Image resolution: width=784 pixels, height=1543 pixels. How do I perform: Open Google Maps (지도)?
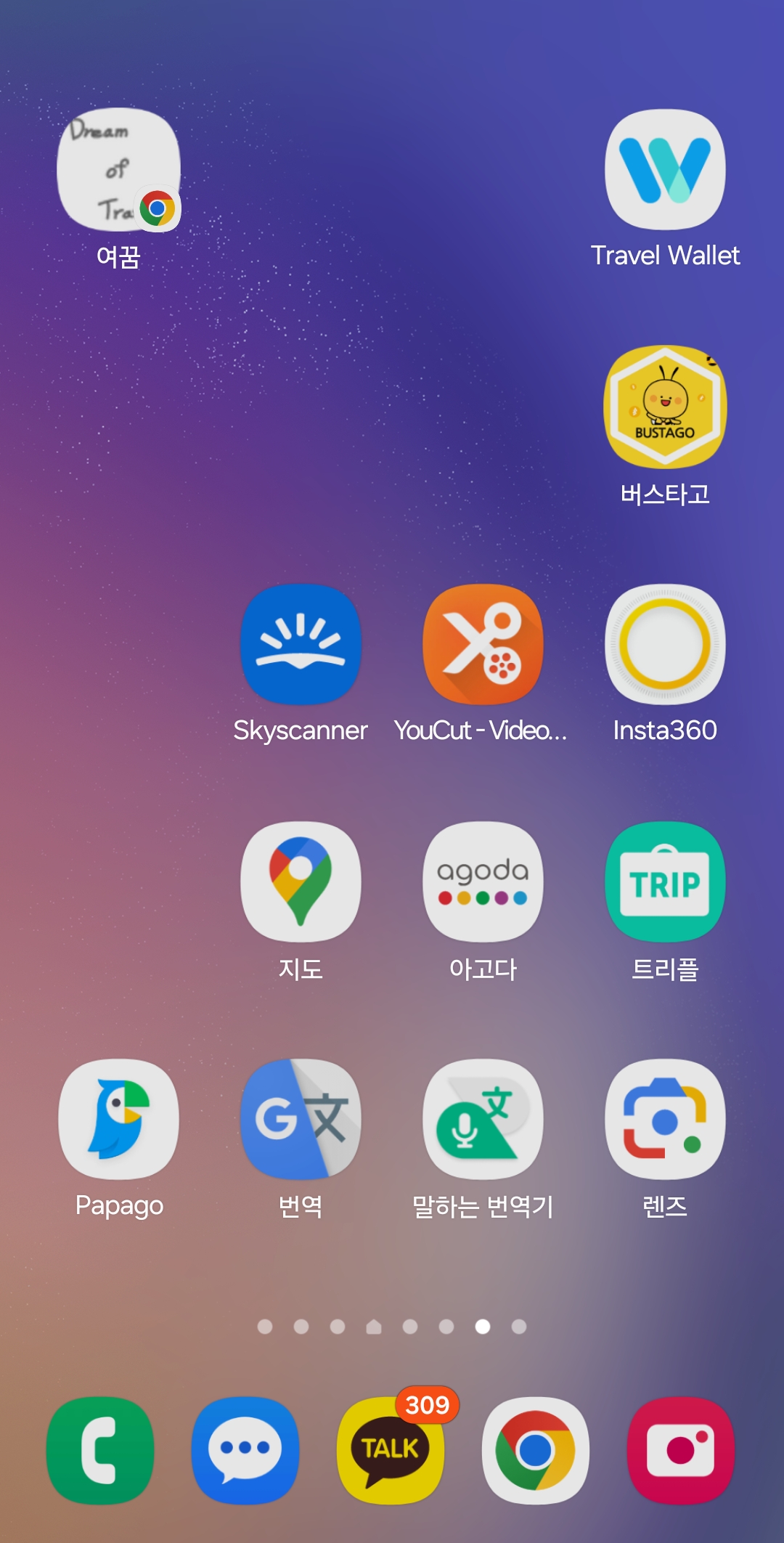pos(301,882)
